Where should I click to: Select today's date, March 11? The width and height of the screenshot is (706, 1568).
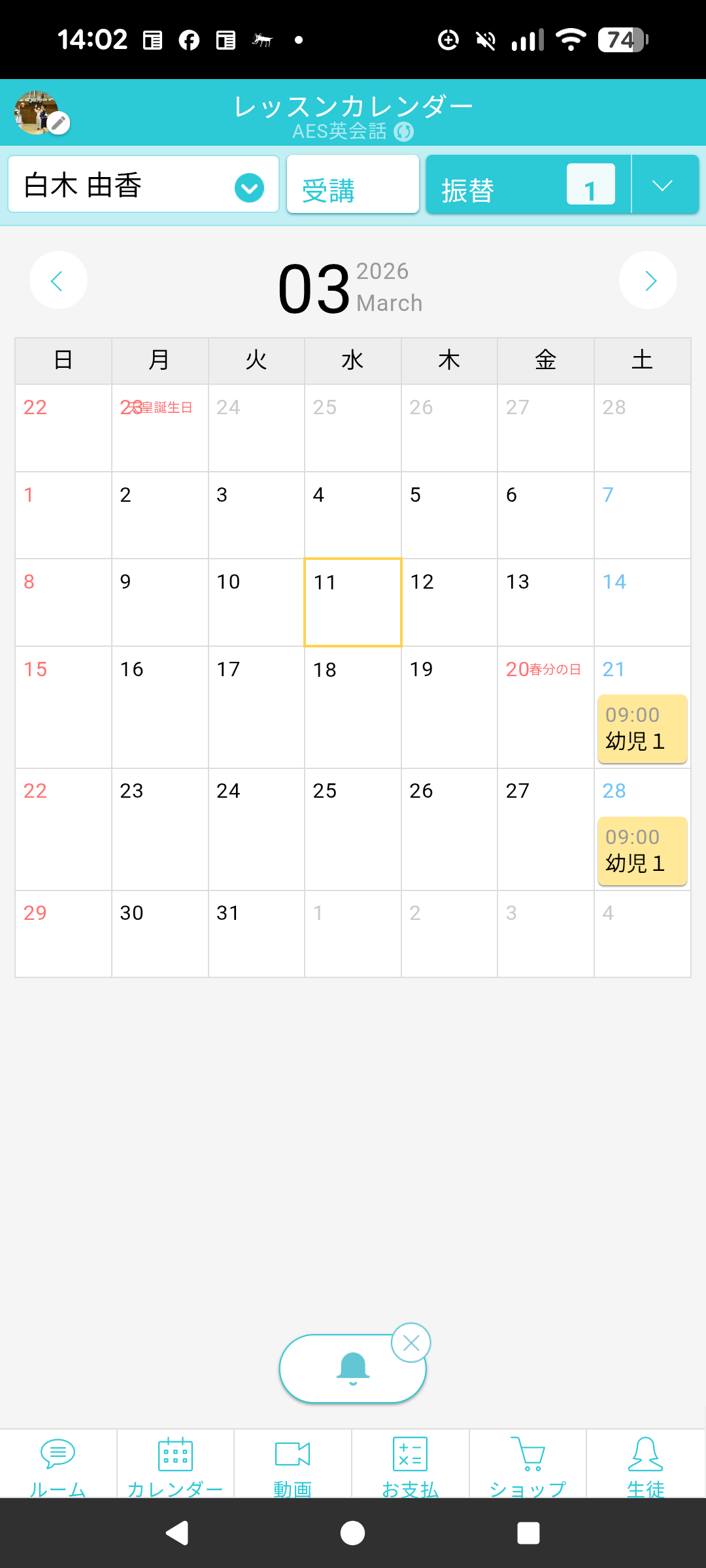pos(352,602)
